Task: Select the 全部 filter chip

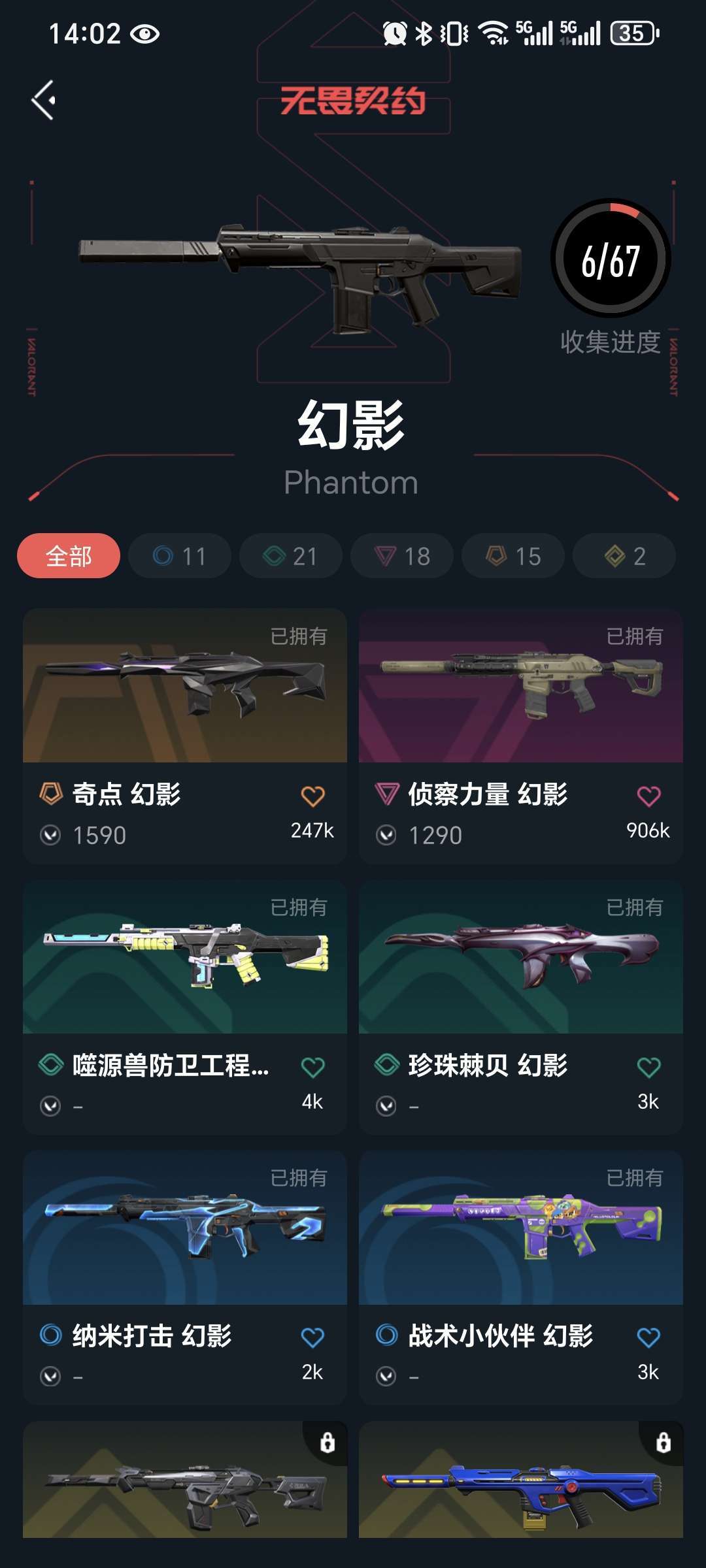Action: click(69, 556)
